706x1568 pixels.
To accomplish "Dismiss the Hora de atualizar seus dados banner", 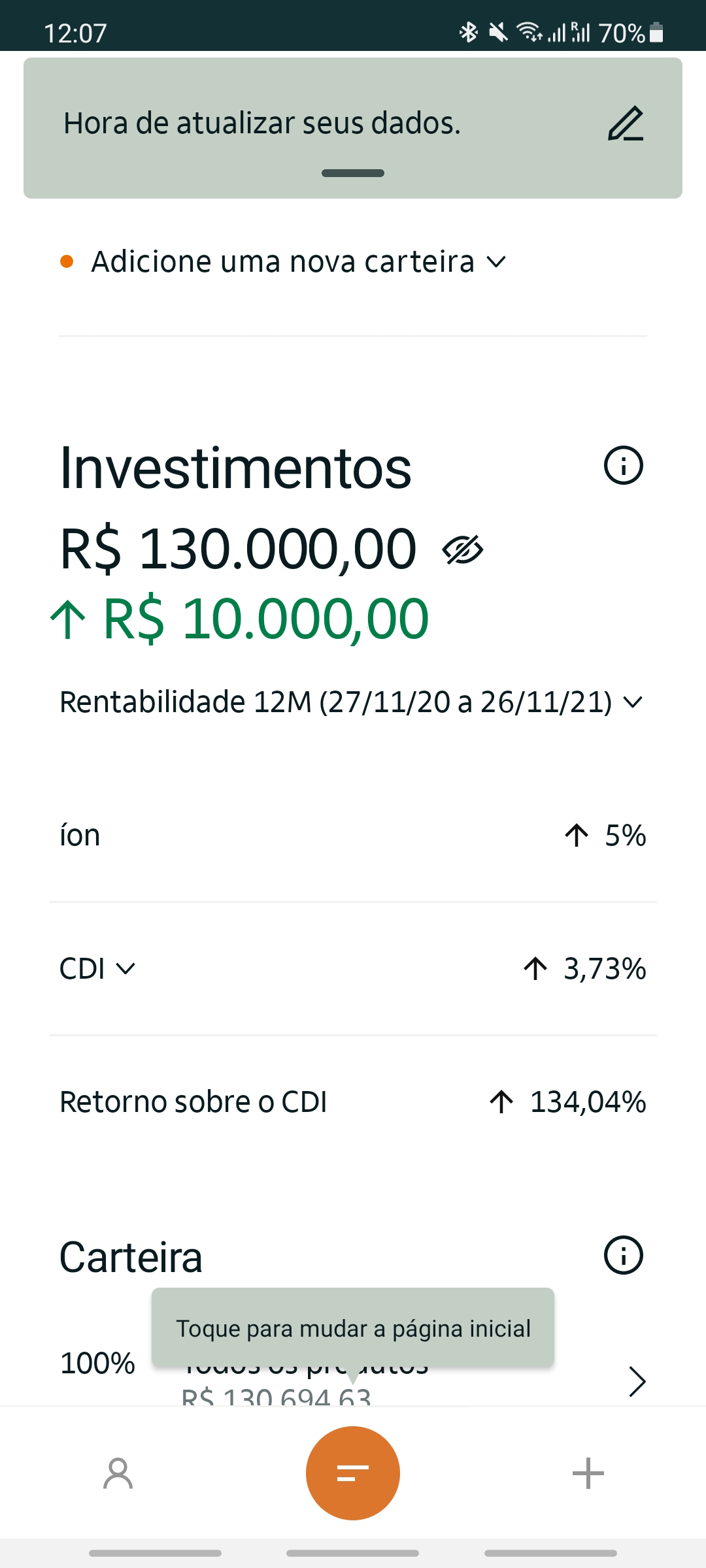I will pos(352,173).
